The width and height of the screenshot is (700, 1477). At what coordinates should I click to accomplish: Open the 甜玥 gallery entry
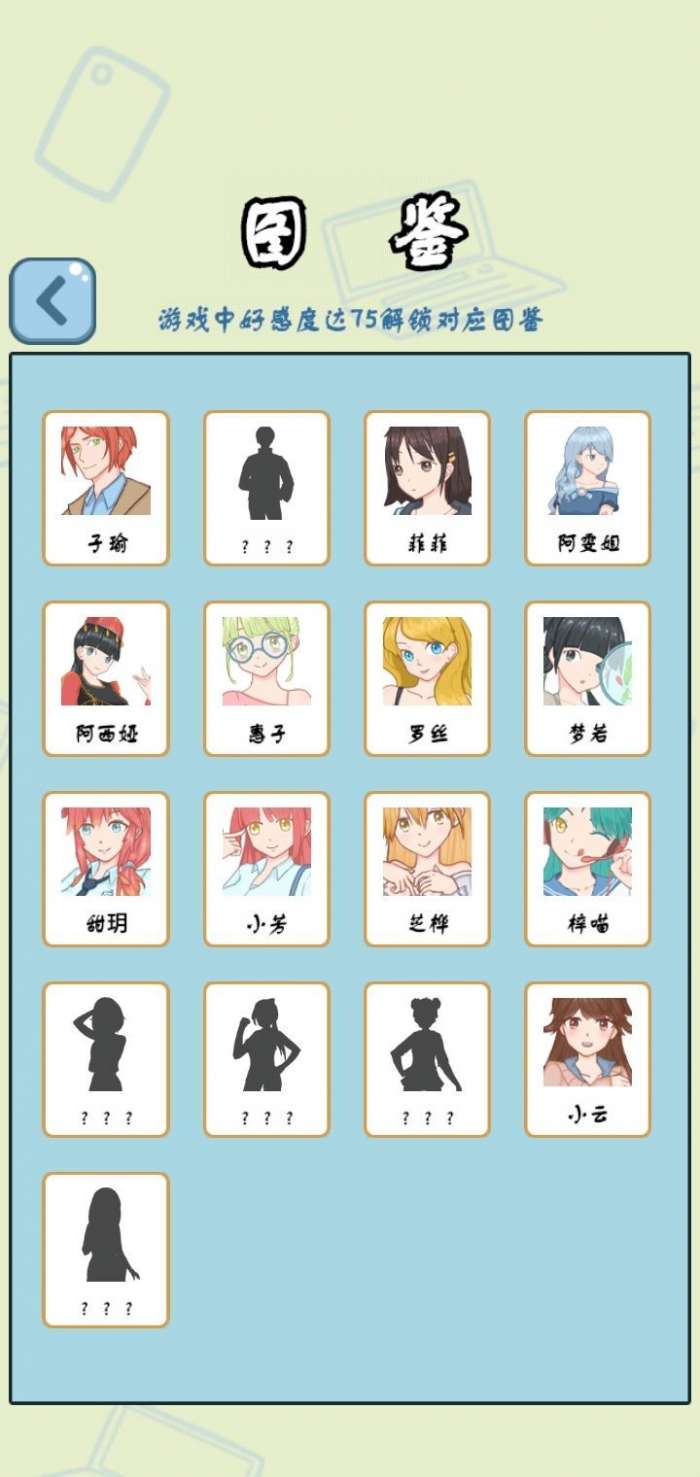(106, 868)
